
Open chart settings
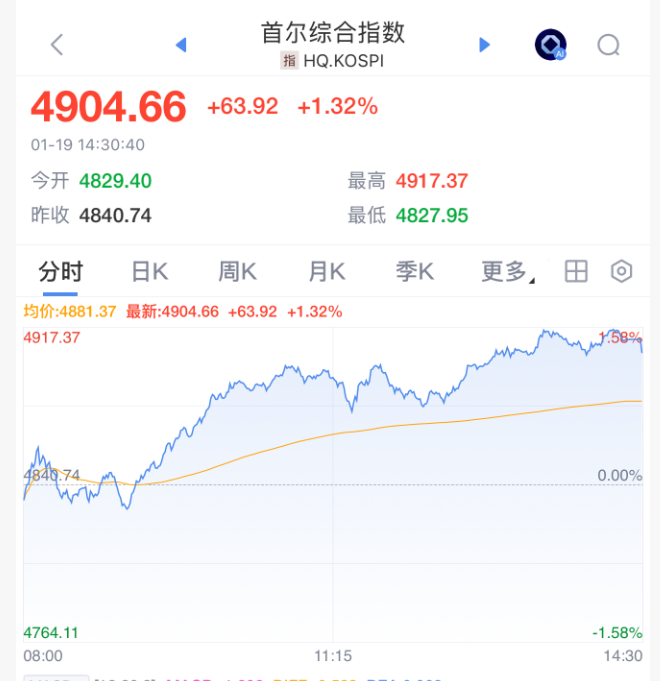coord(622,271)
